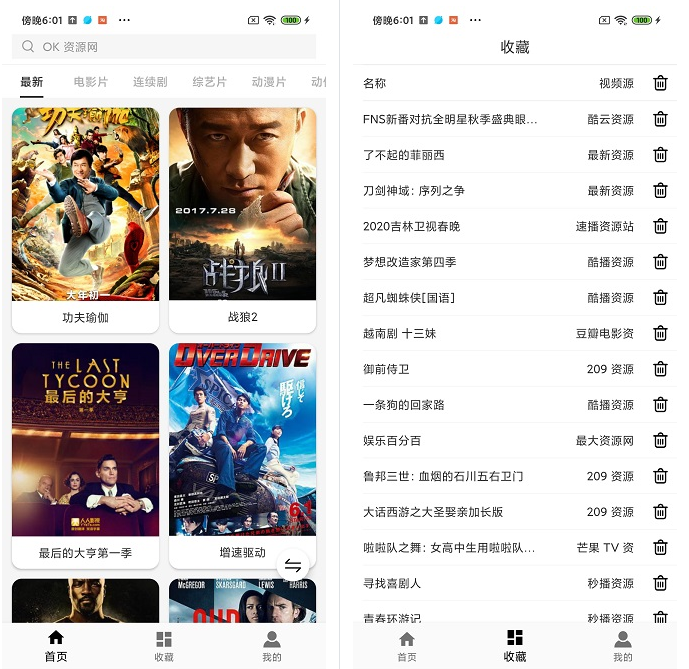Switch to the 电影片 tab
Image resolution: width=689 pixels, height=669 pixels.
[90, 82]
